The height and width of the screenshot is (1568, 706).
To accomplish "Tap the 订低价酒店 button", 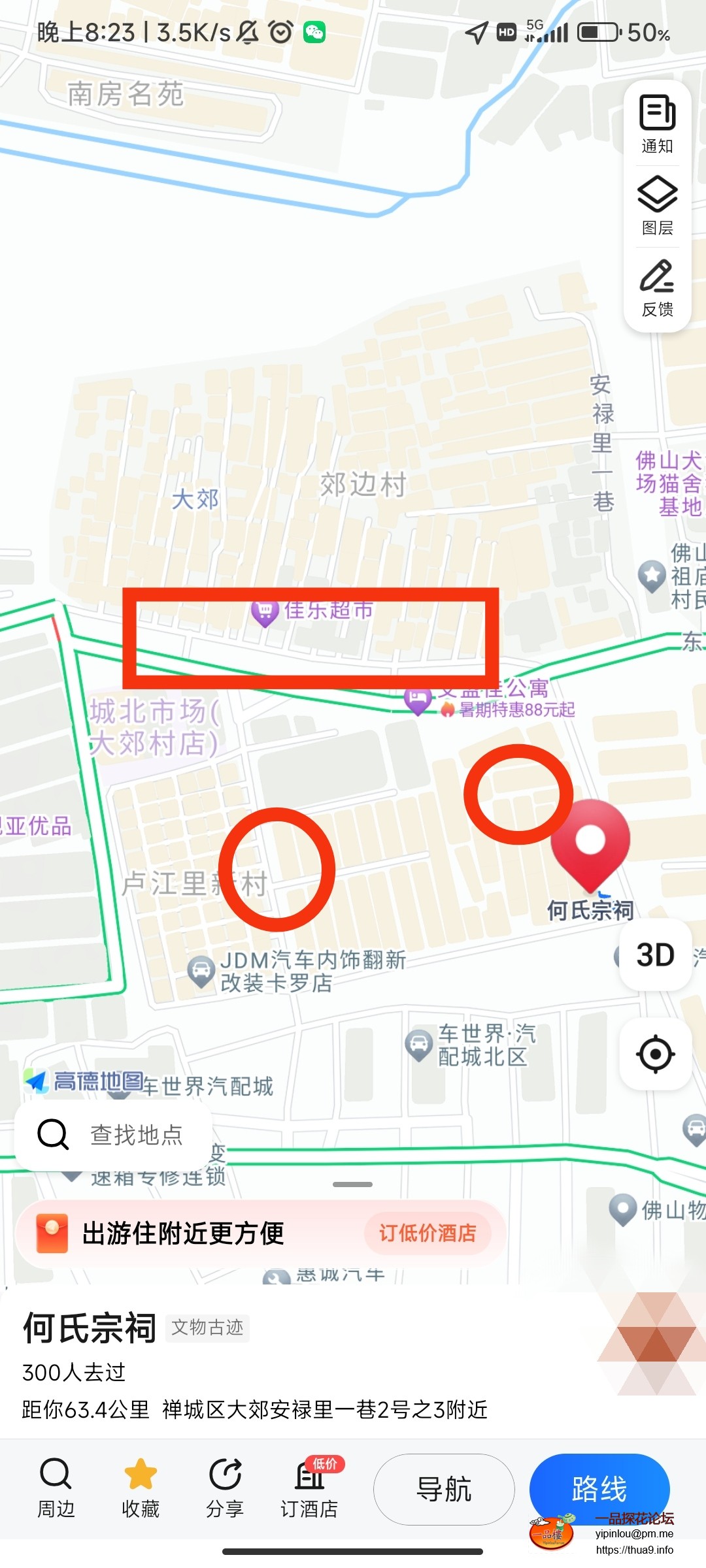I will point(428,1233).
